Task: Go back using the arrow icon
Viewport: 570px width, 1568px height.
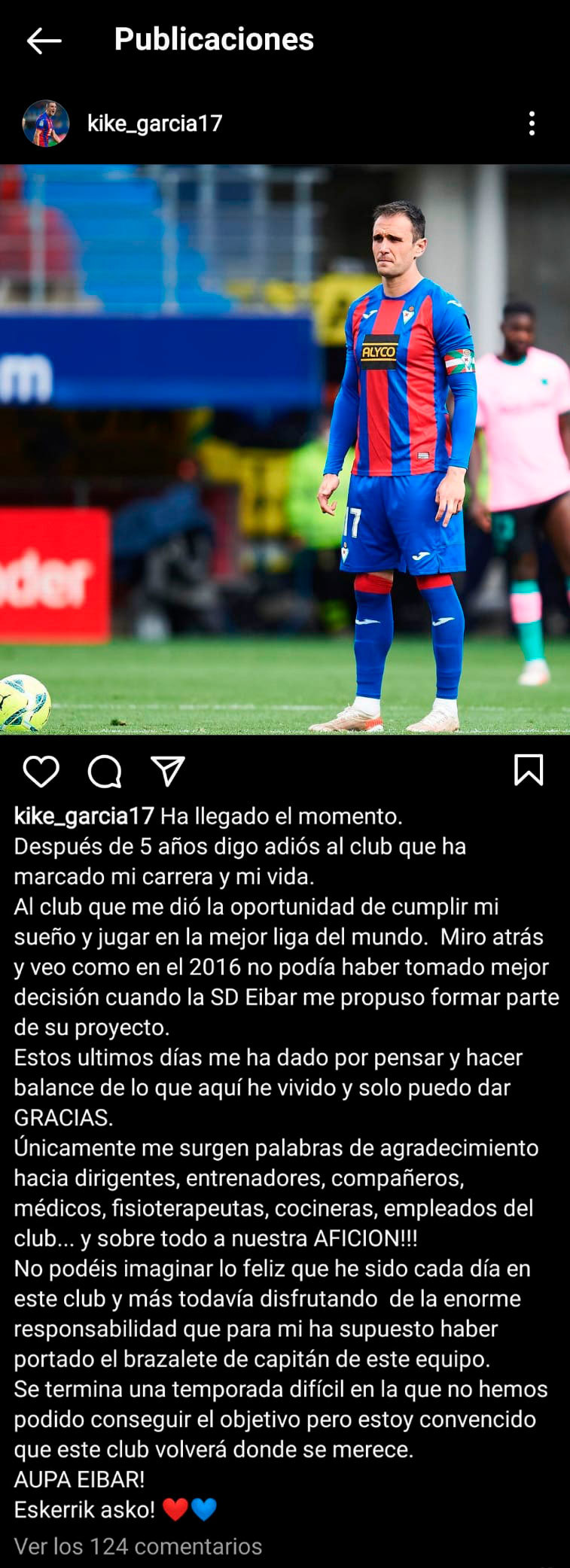Action: click(x=44, y=41)
